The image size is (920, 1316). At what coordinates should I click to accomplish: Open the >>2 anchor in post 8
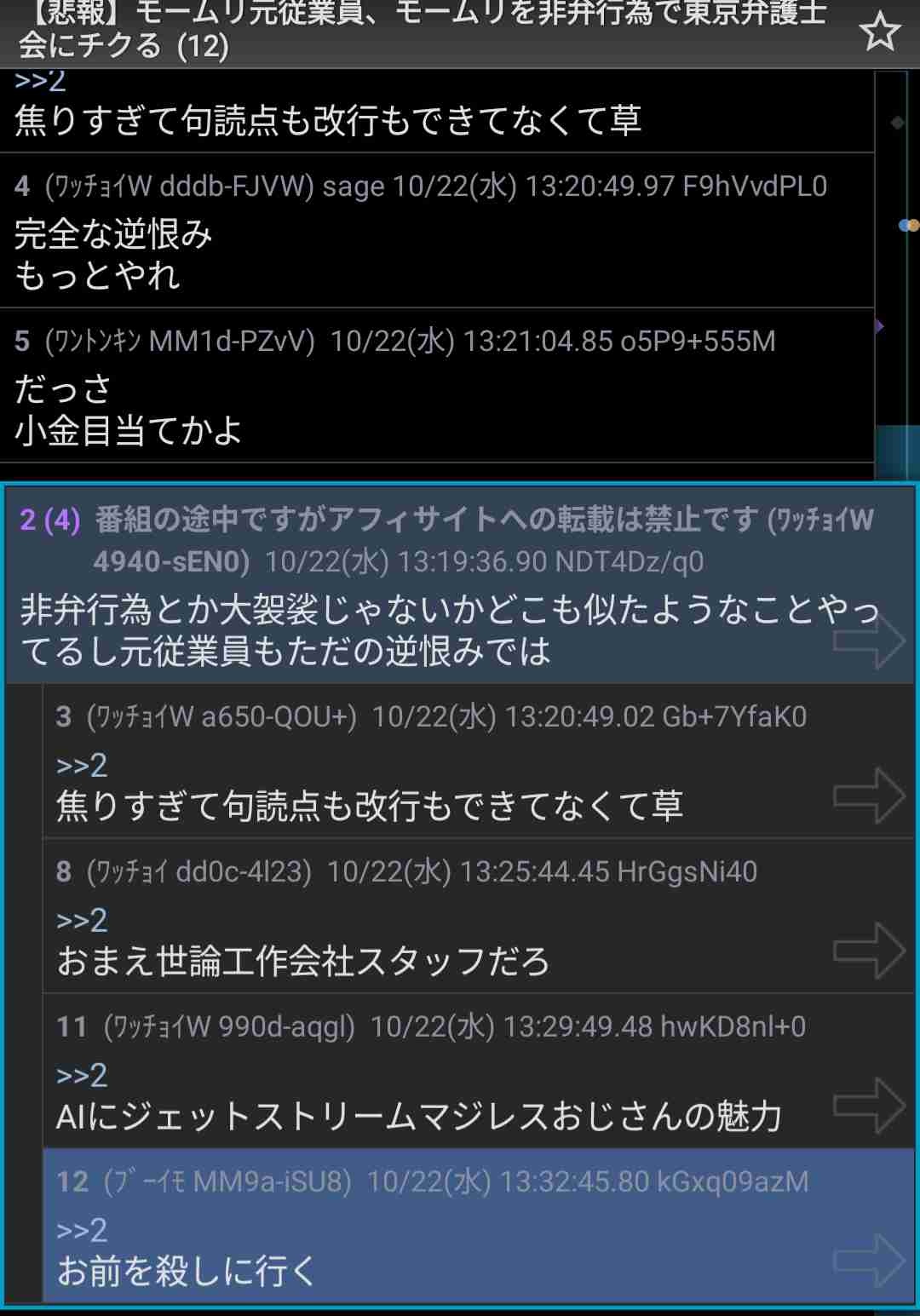[x=82, y=920]
